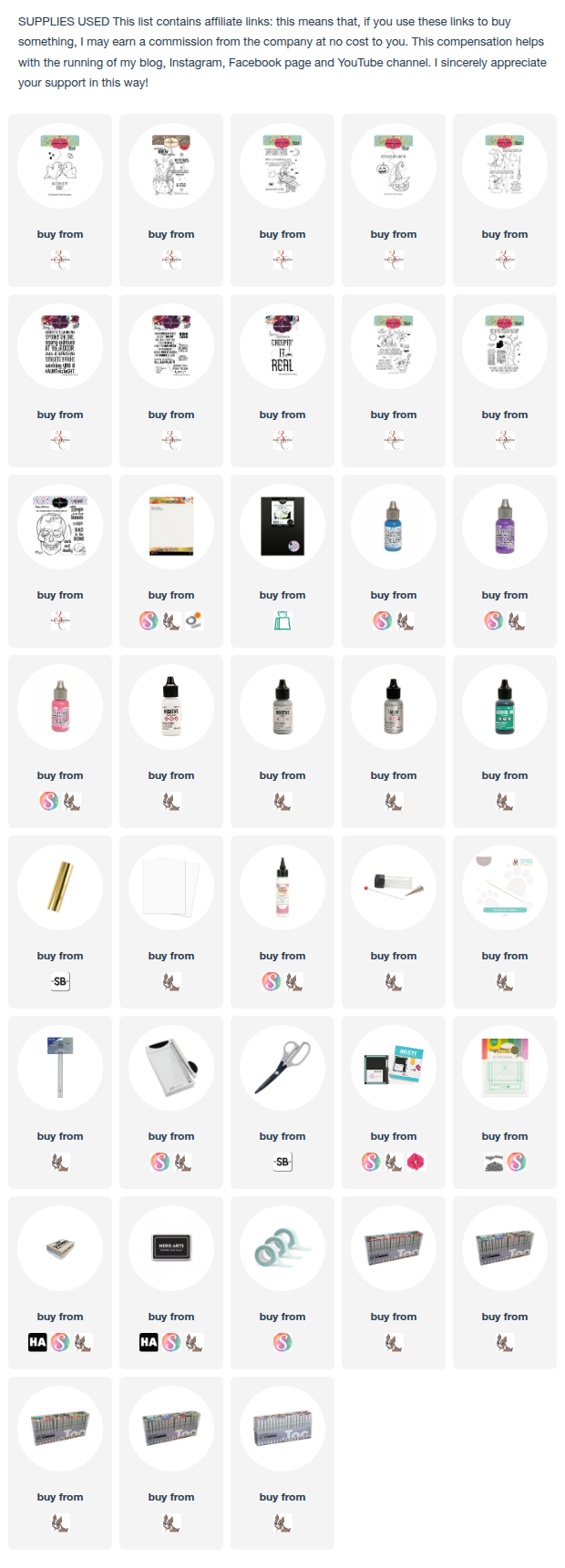565x1568 pixels.
Task: Open the blue alcohol ink bottle tile
Action: pos(393,527)
